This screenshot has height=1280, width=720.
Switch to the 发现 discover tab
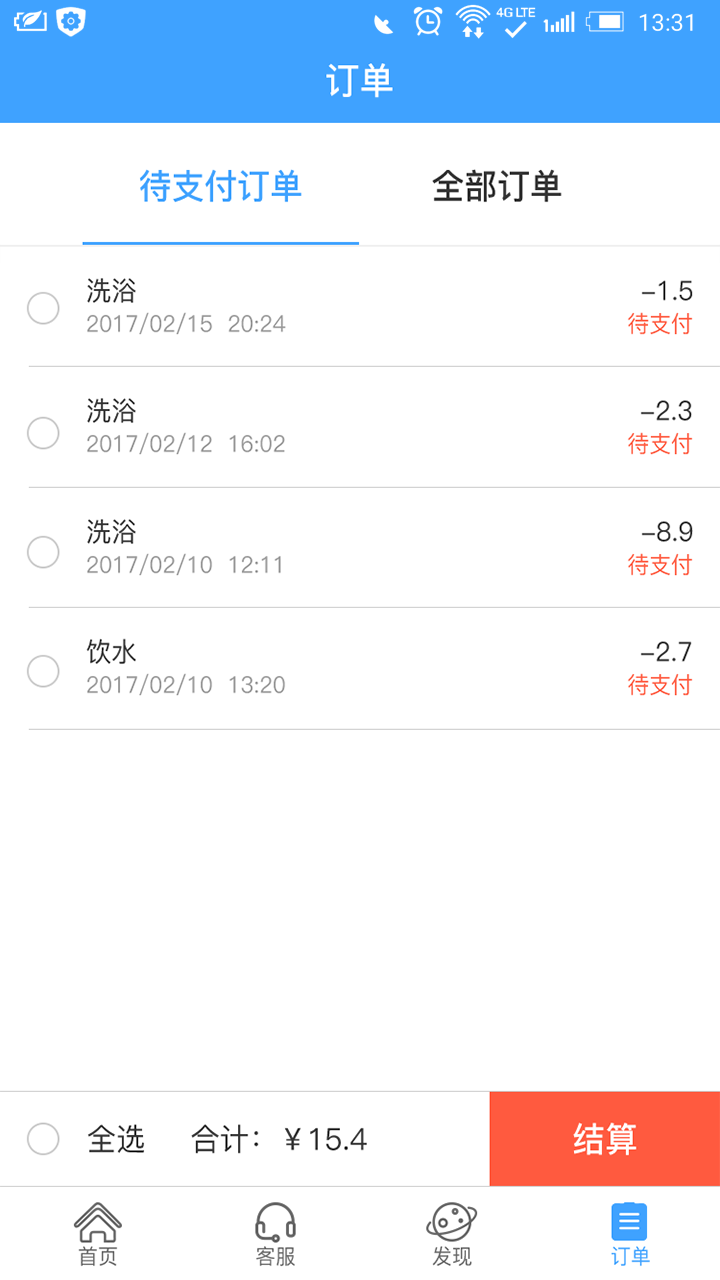(x=452, y=1234)
